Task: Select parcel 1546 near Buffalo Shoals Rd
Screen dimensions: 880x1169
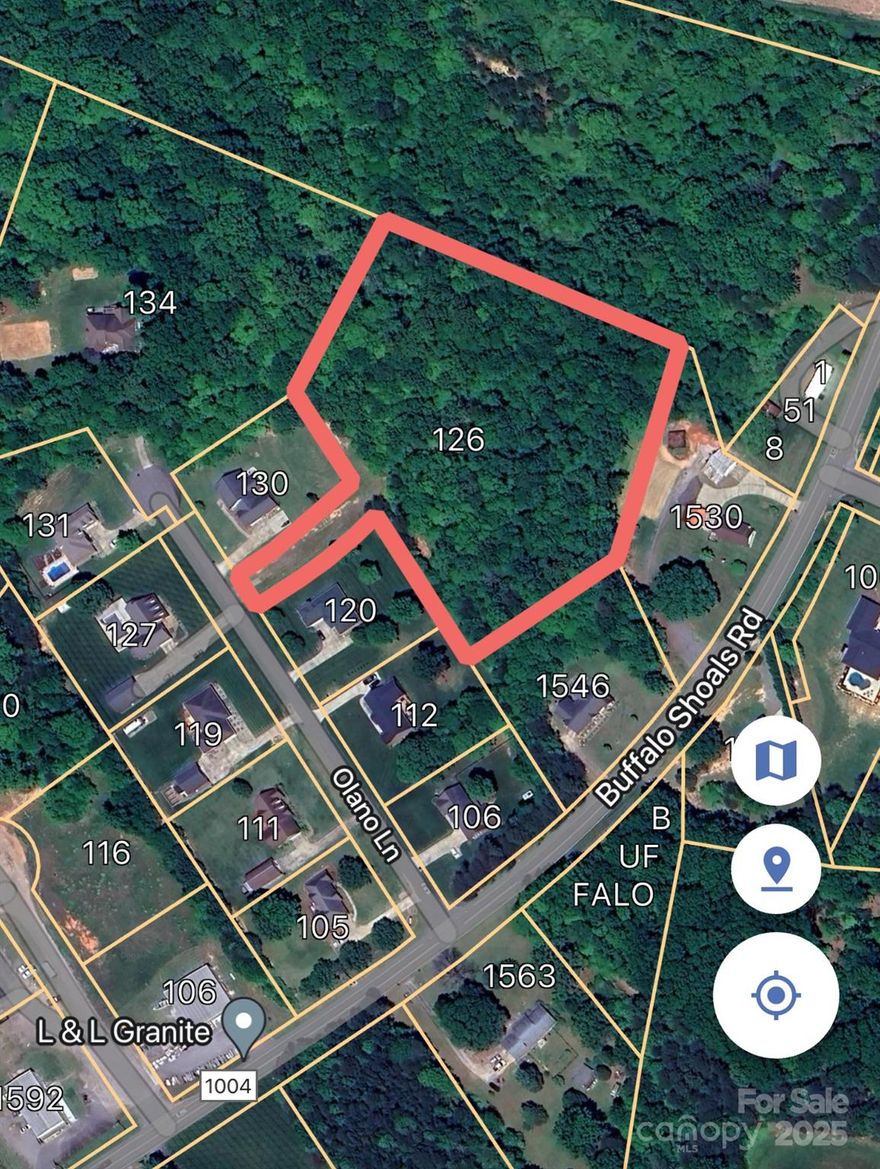Action: 575,686
